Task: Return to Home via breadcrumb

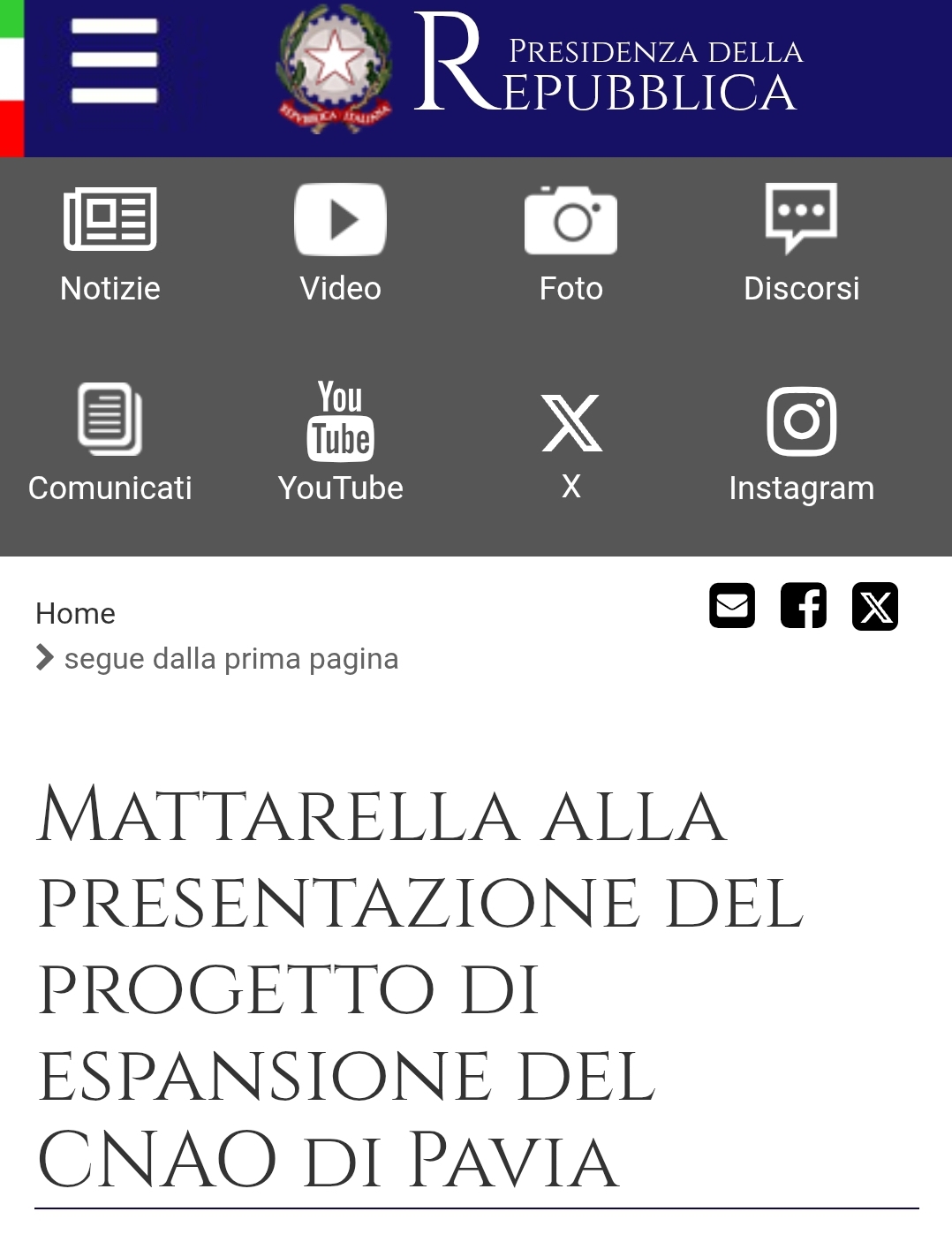Action: (x=75, y=613)
